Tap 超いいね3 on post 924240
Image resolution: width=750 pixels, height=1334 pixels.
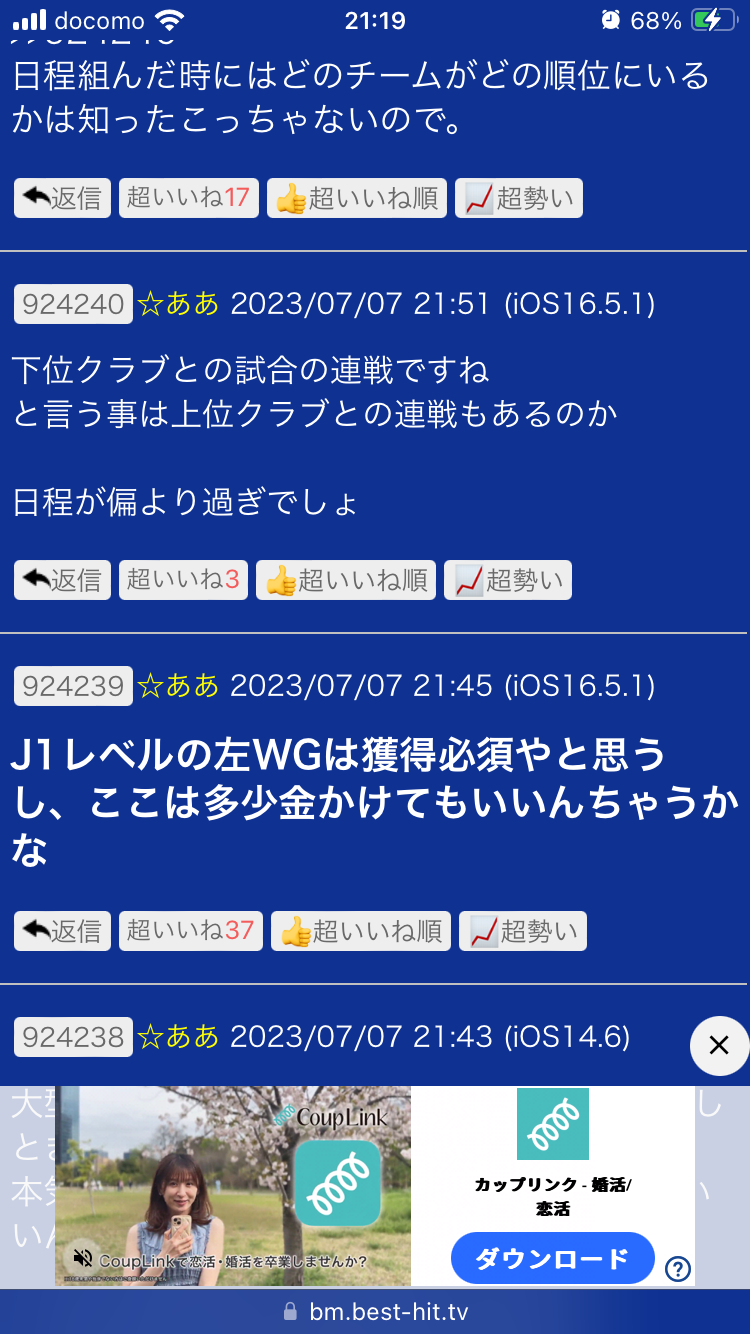pos(183,580)
